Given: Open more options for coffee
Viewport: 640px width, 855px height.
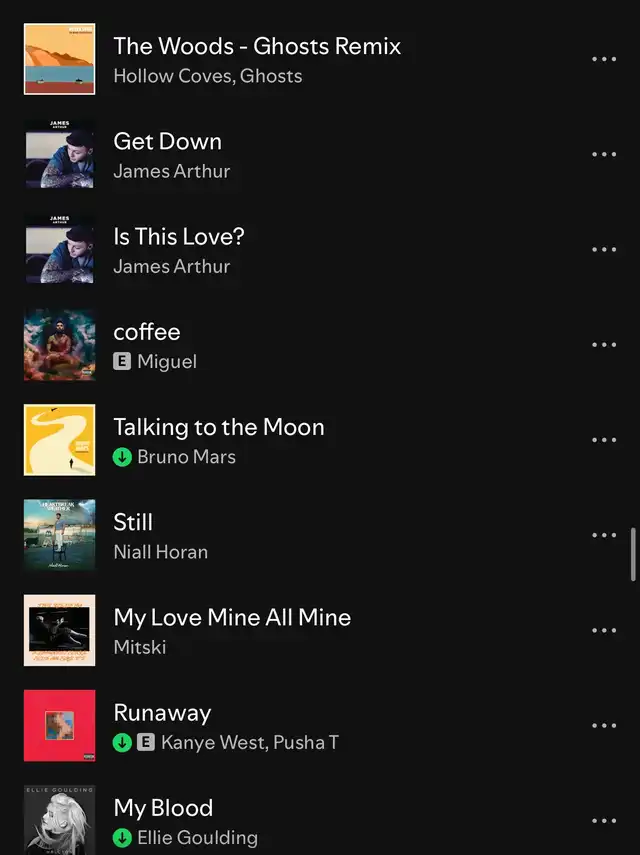Looking at the screenshot, I should [604, 345].
